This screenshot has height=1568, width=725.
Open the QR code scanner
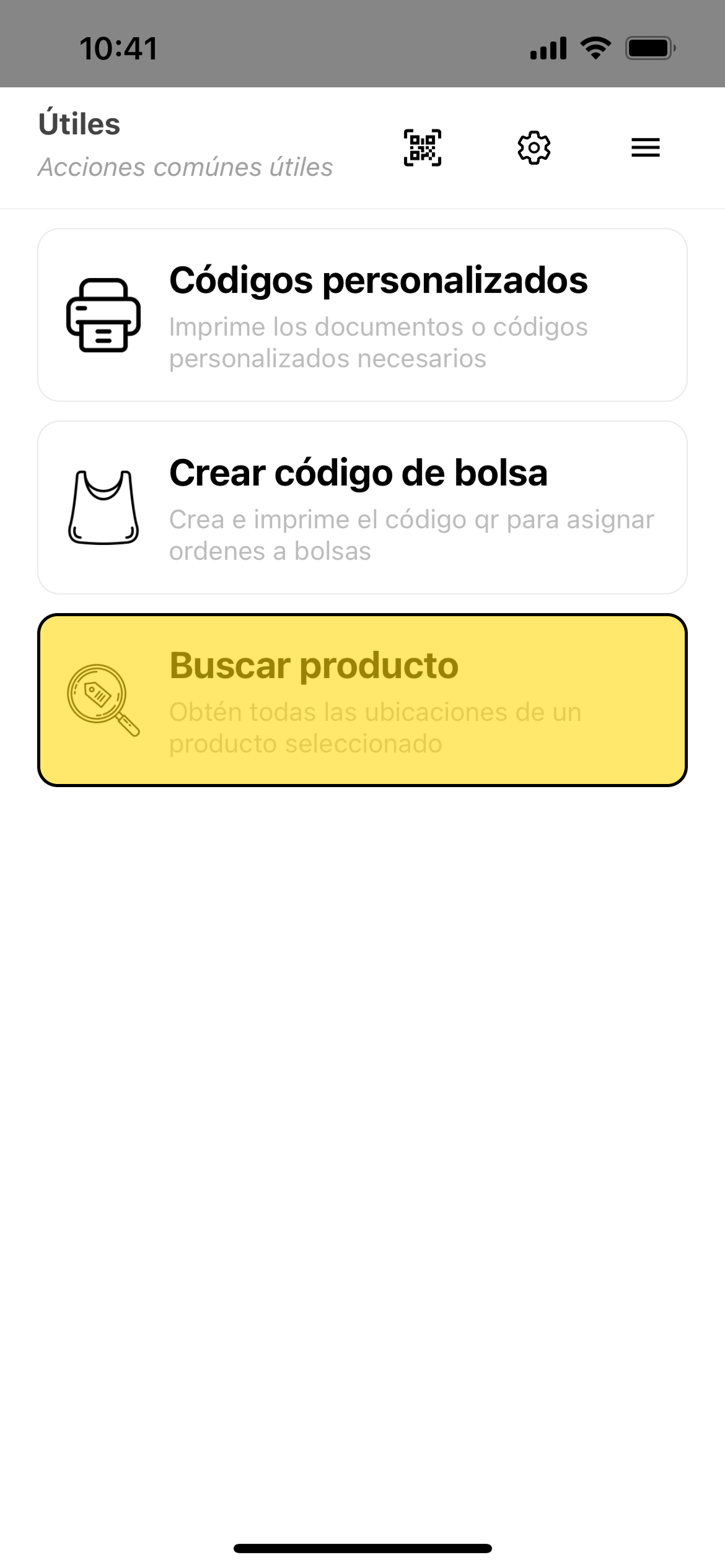click(423, 147)
